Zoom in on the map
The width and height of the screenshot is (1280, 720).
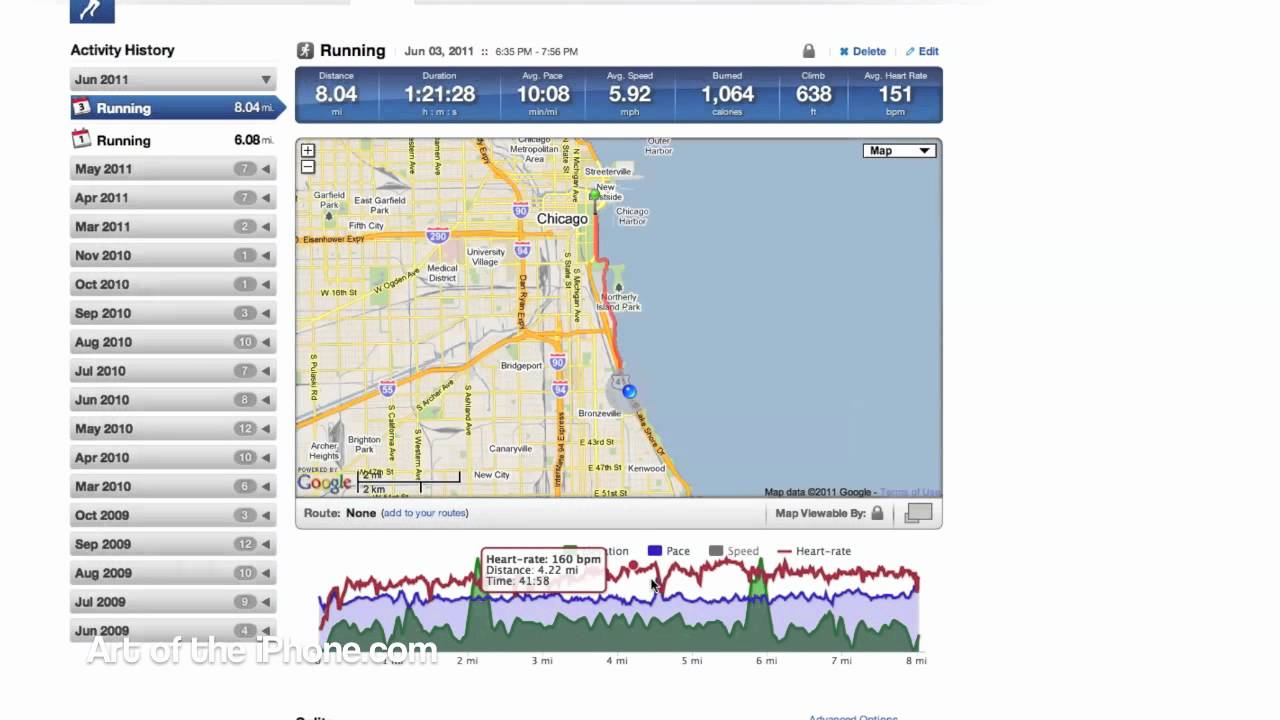pyautogui.click(x=308, y=151)
